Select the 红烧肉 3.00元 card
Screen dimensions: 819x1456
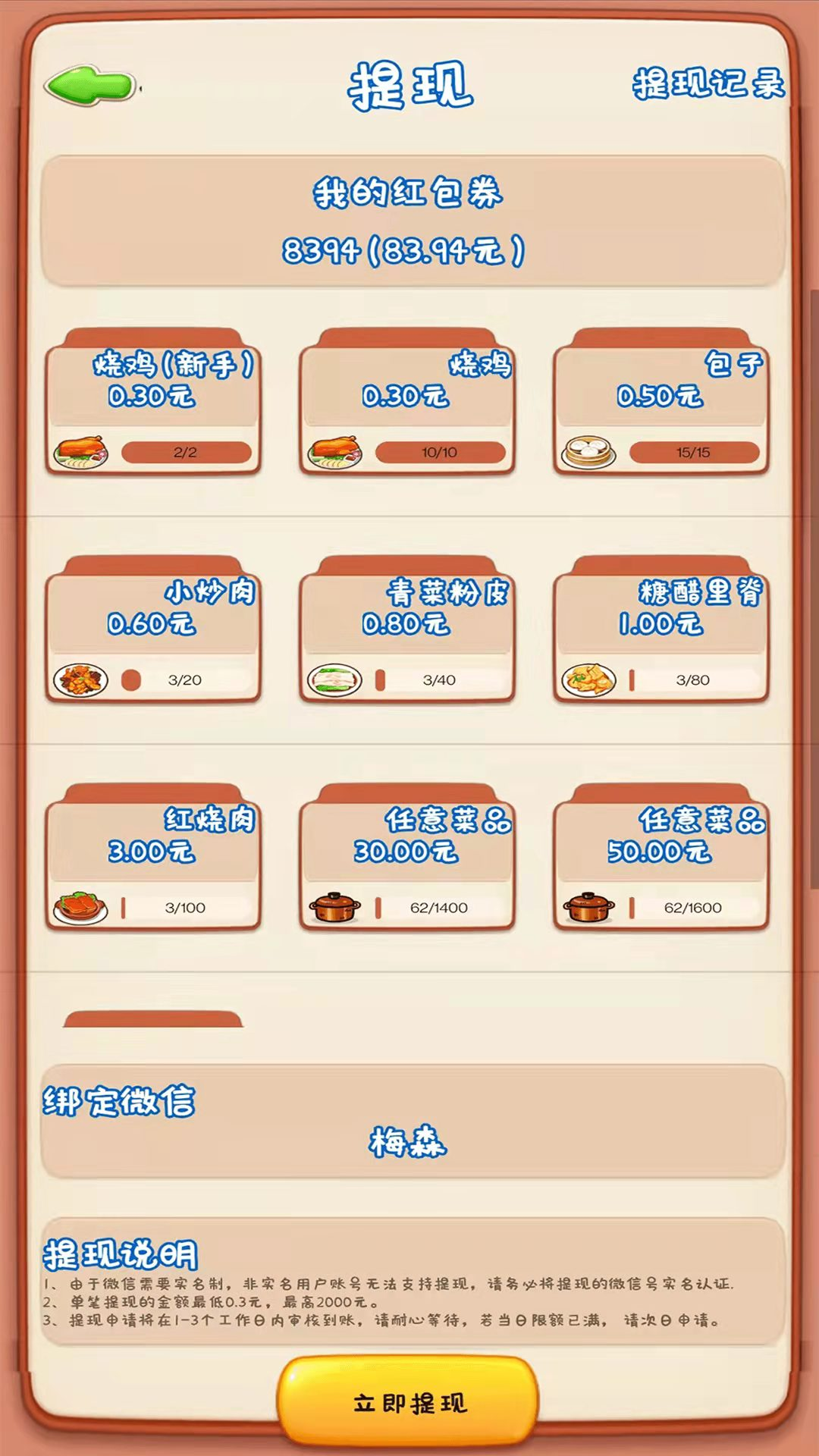pos(153,857)
